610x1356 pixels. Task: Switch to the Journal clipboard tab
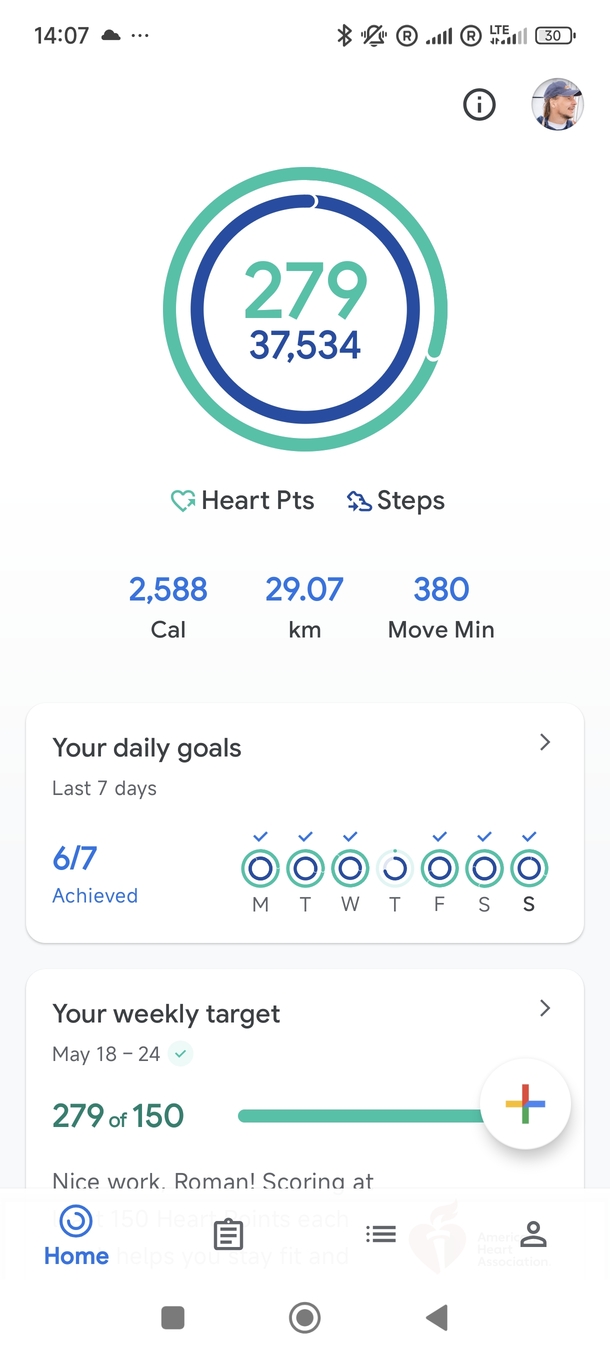[x=229, y=1235]
